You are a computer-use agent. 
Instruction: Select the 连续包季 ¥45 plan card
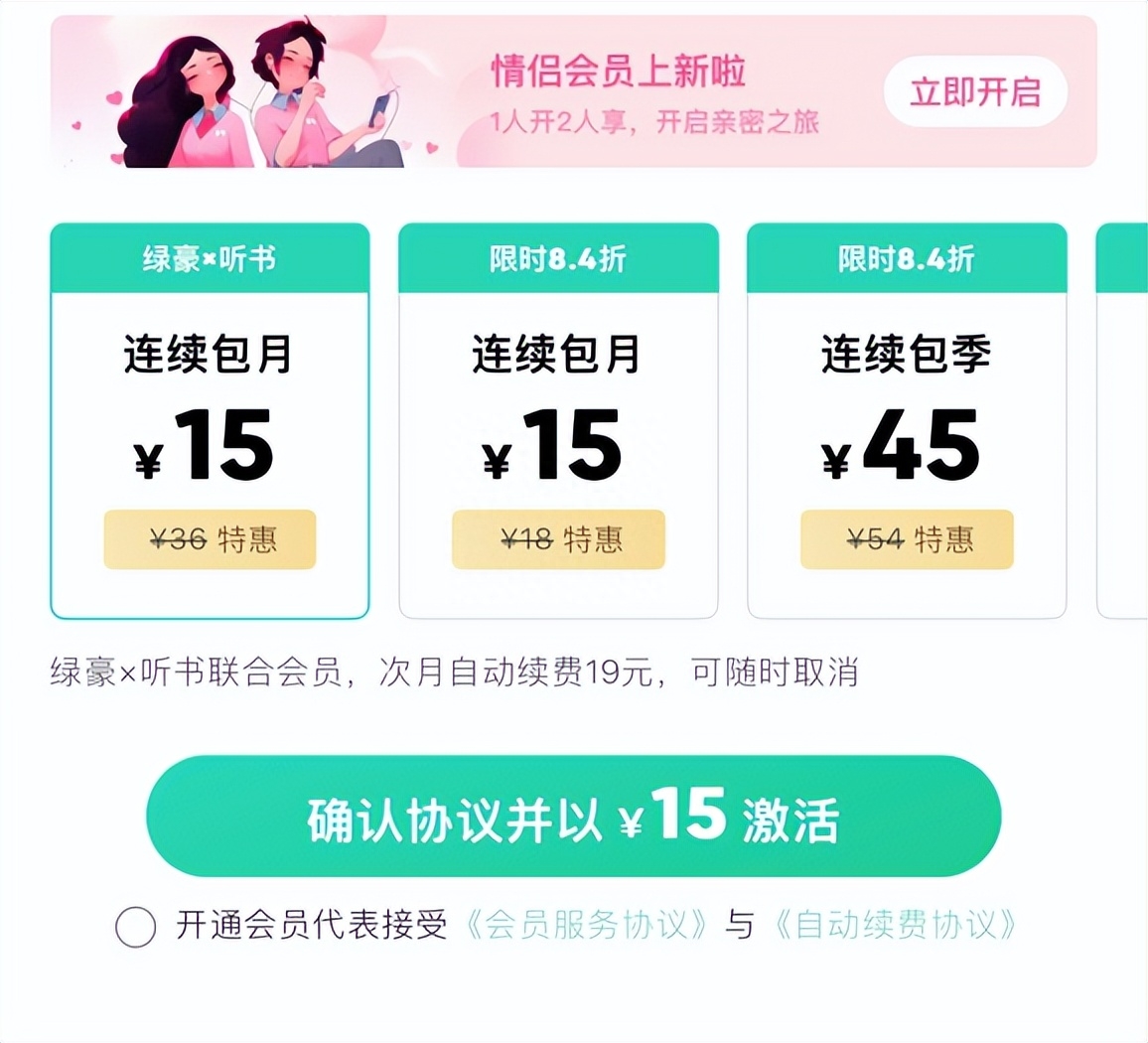point(906,422)
